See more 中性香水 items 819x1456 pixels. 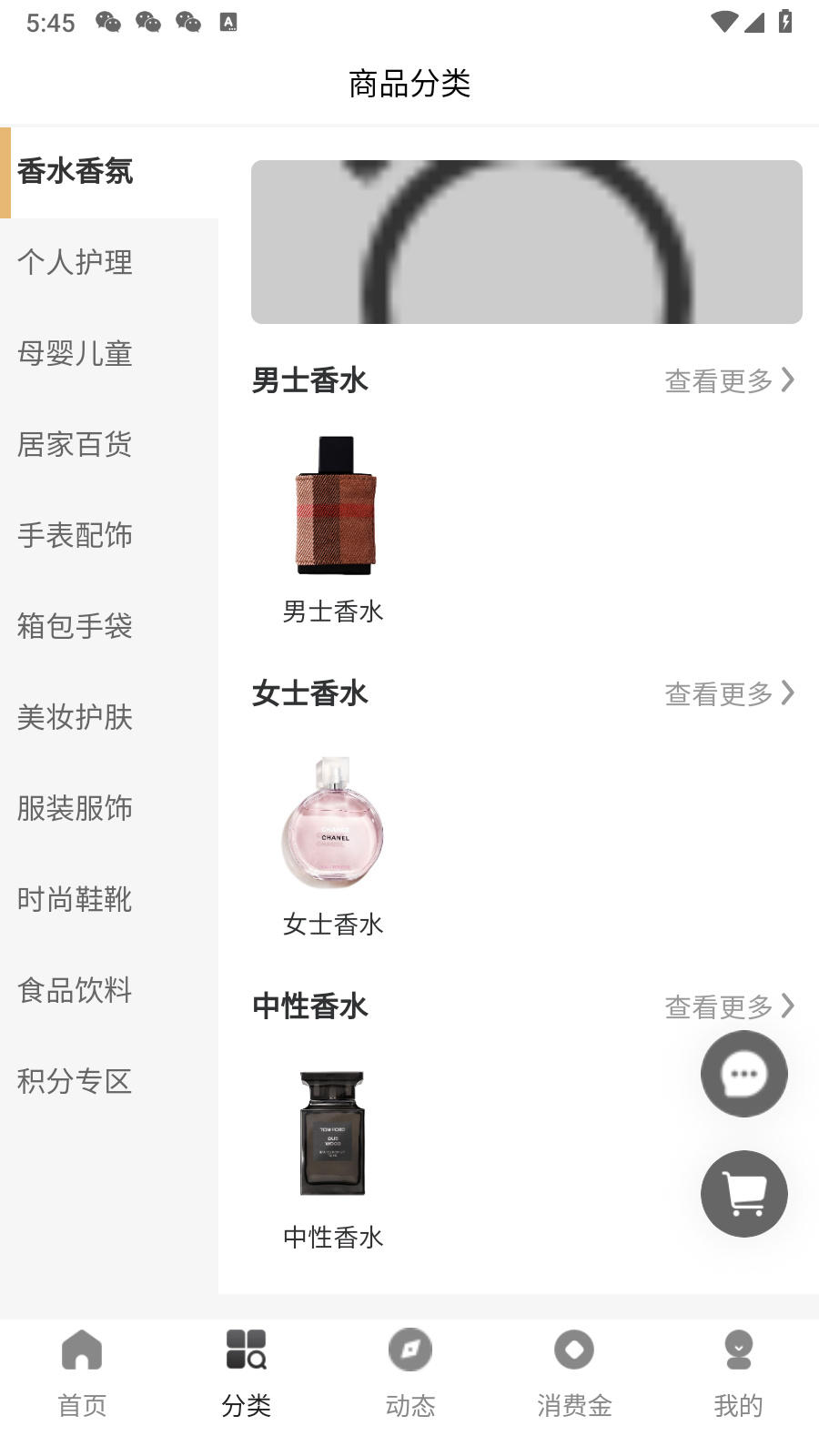point(729,1006)
